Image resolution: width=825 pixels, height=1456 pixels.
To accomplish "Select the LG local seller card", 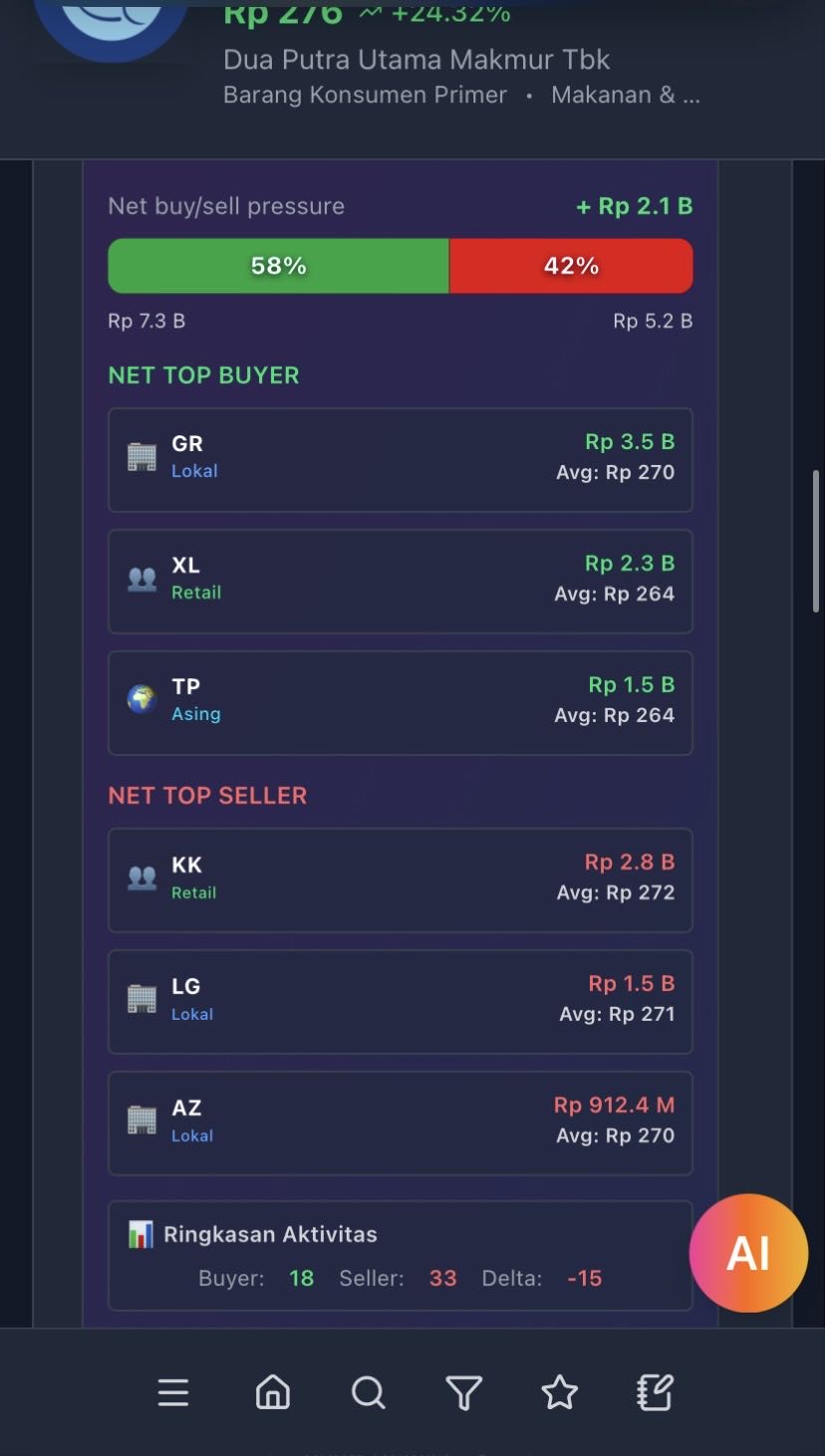I will [x=400, y=1001].
